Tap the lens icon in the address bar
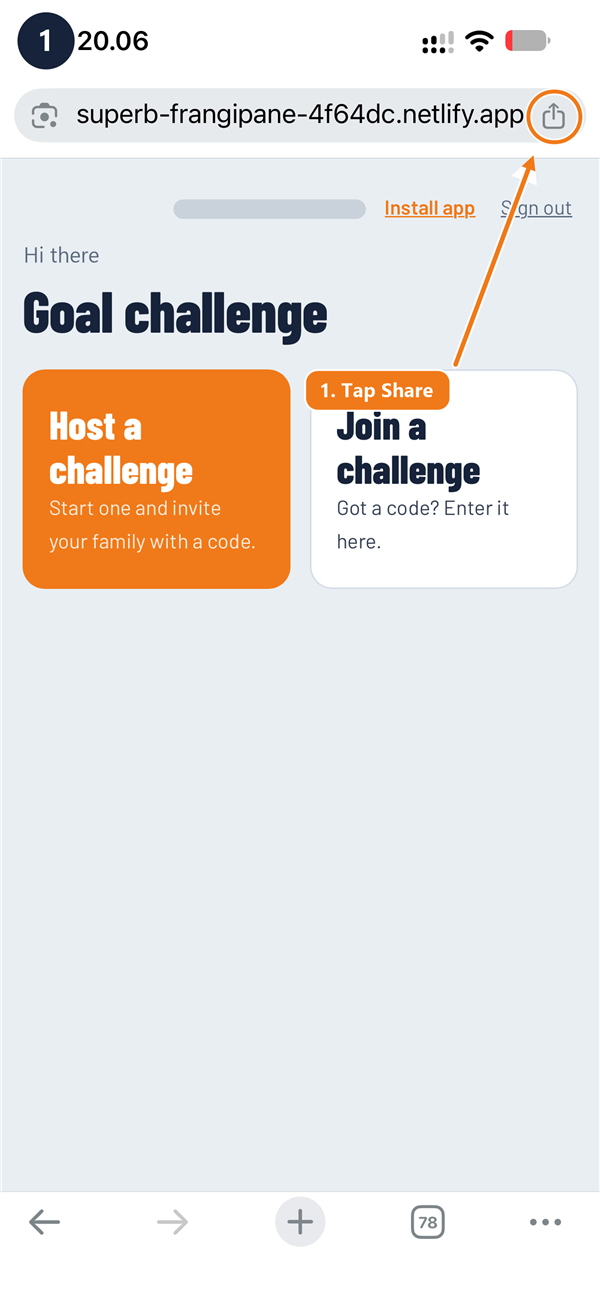Screen dimensions: 600x1300 44,116
